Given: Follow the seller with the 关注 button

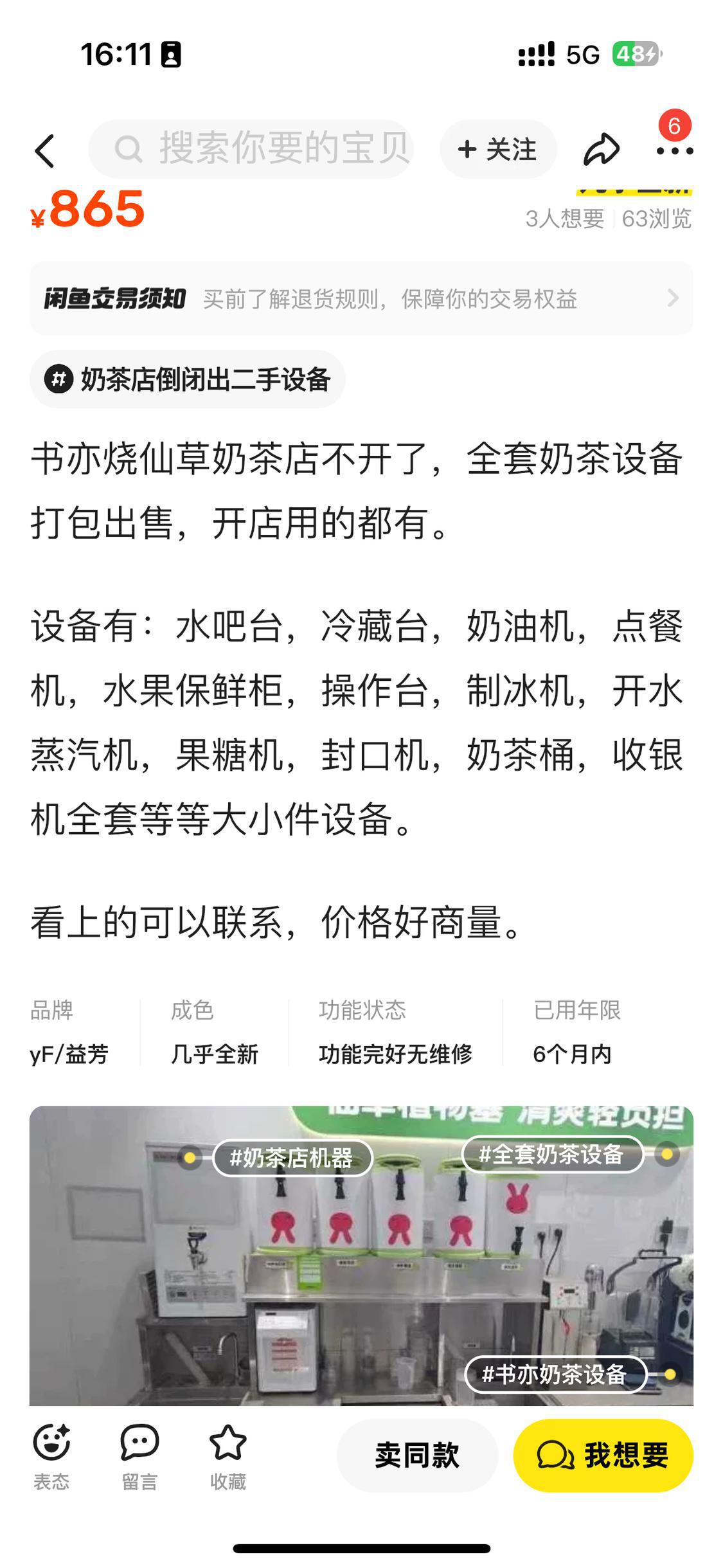Looking at the screenshot, I should click(x=498, y=149).
